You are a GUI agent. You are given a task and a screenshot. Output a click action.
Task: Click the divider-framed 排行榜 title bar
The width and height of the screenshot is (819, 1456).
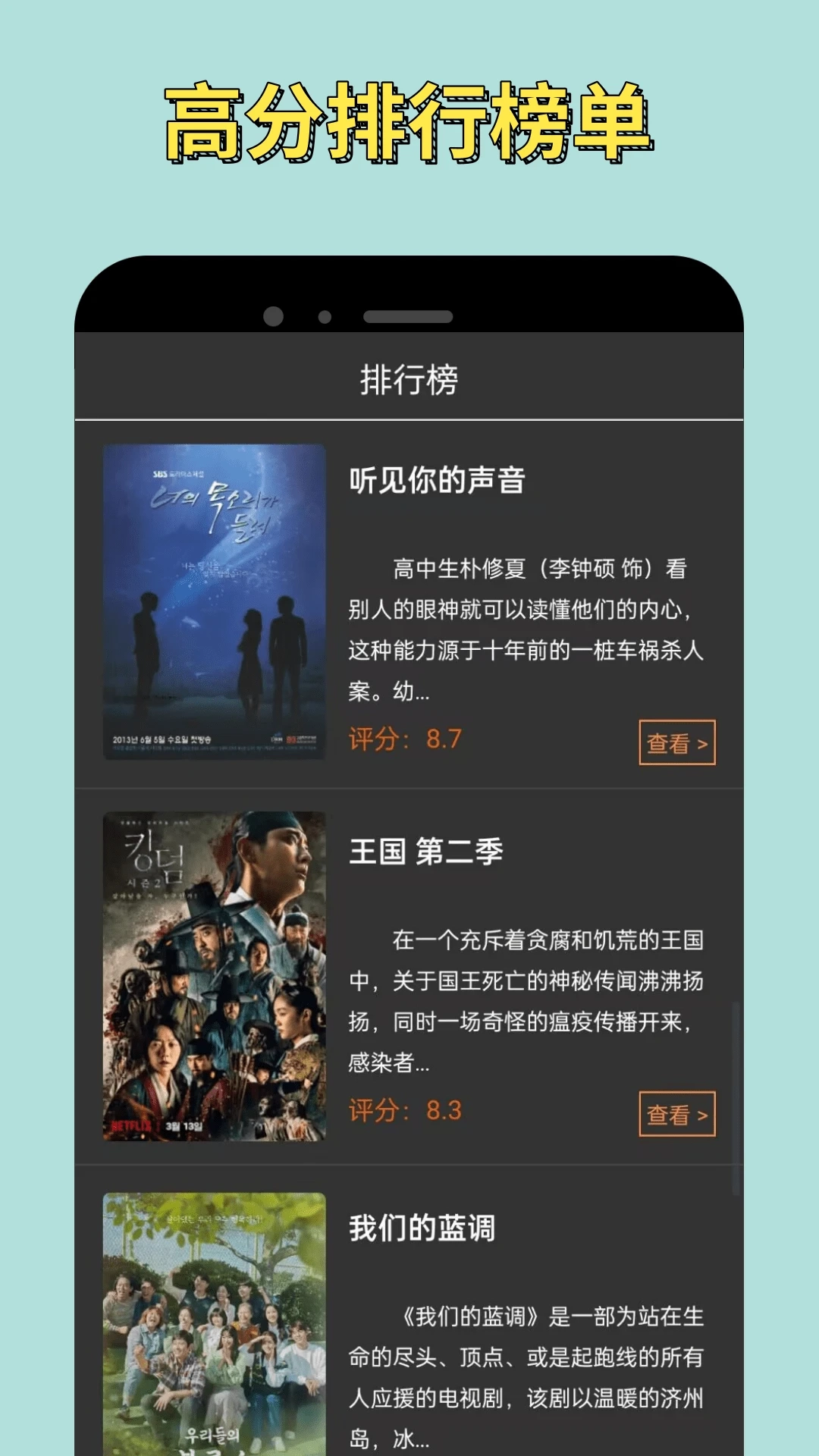(x=409, y=381)
